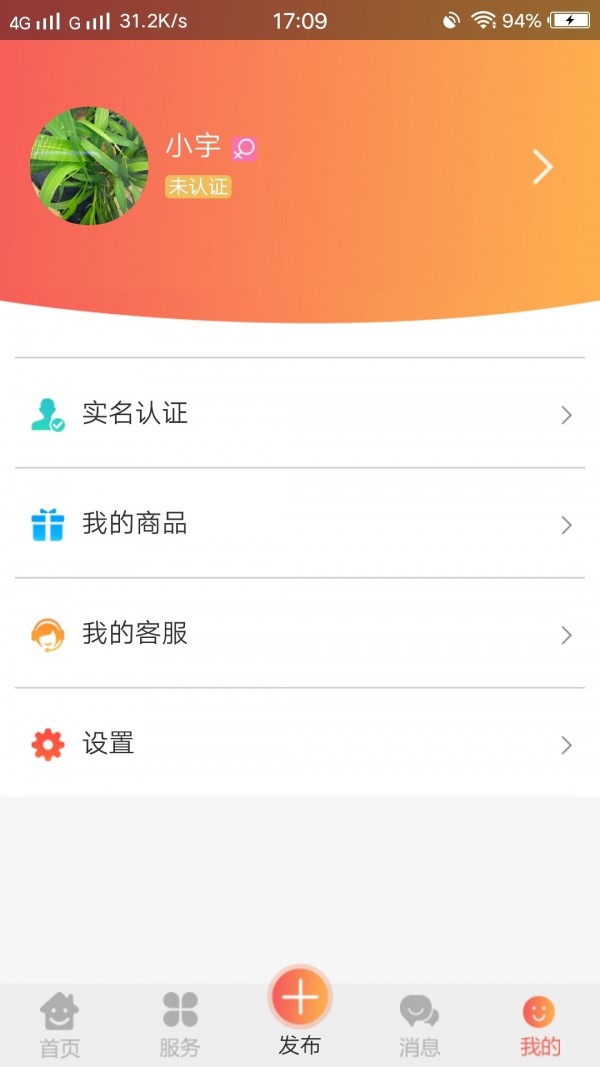Switch to the 首页 tab

click(x=60, y=1025)
